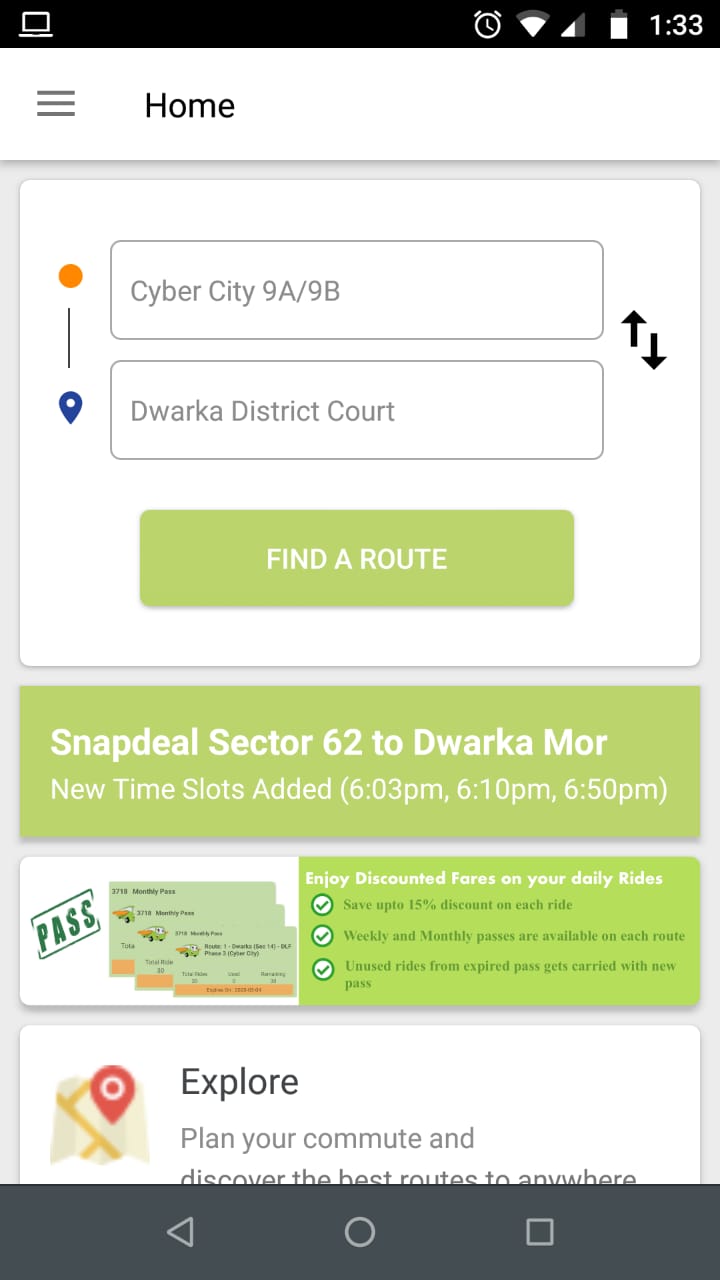Open the Explore card

[360, 1105]
